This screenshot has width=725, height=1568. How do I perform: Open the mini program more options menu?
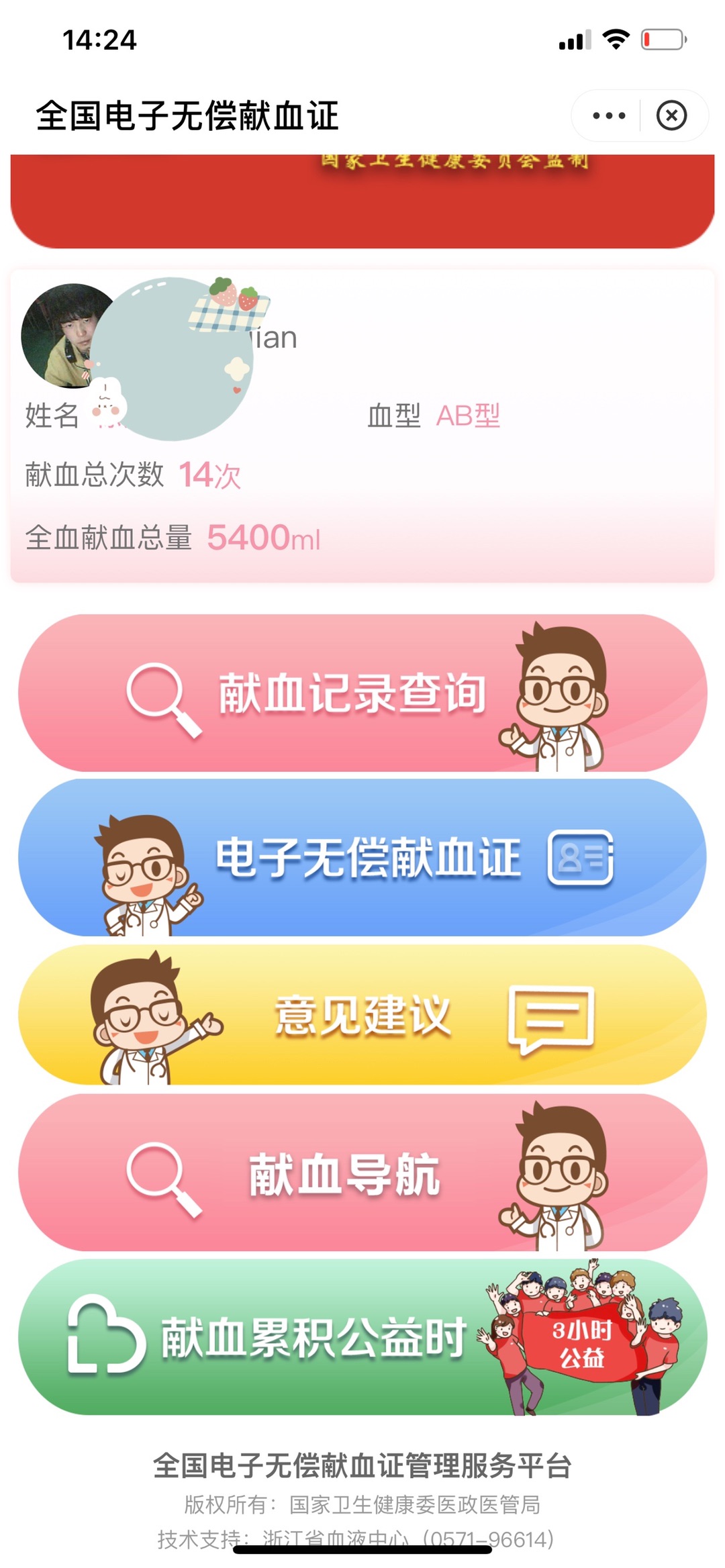pyautogui.click(x=609, y=116)
